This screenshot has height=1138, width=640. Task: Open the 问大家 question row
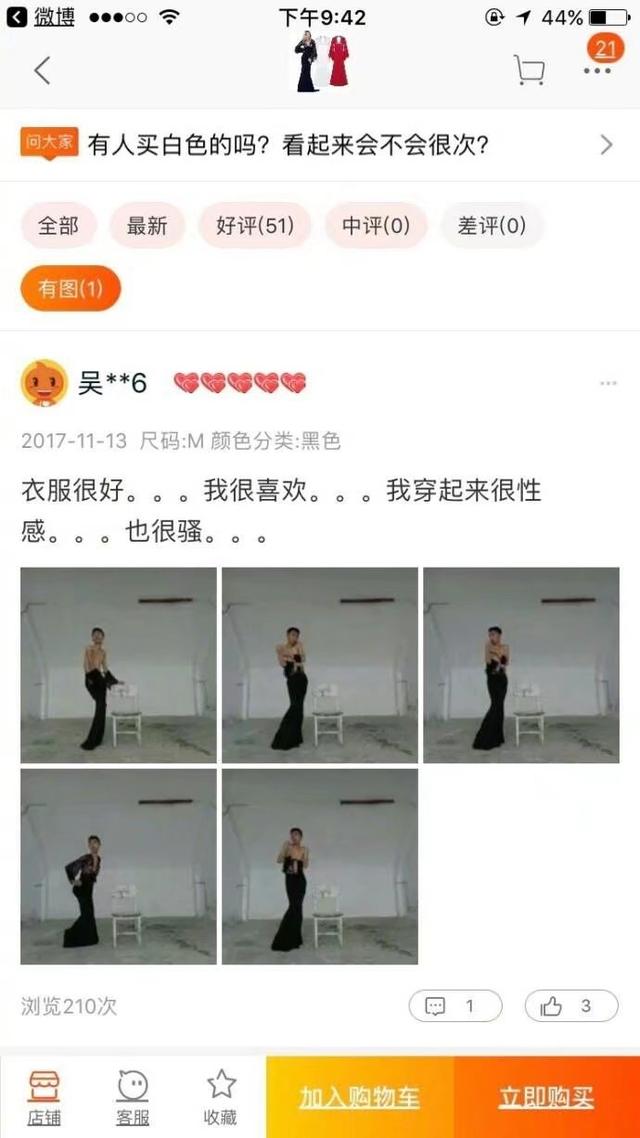click(320, 145)
